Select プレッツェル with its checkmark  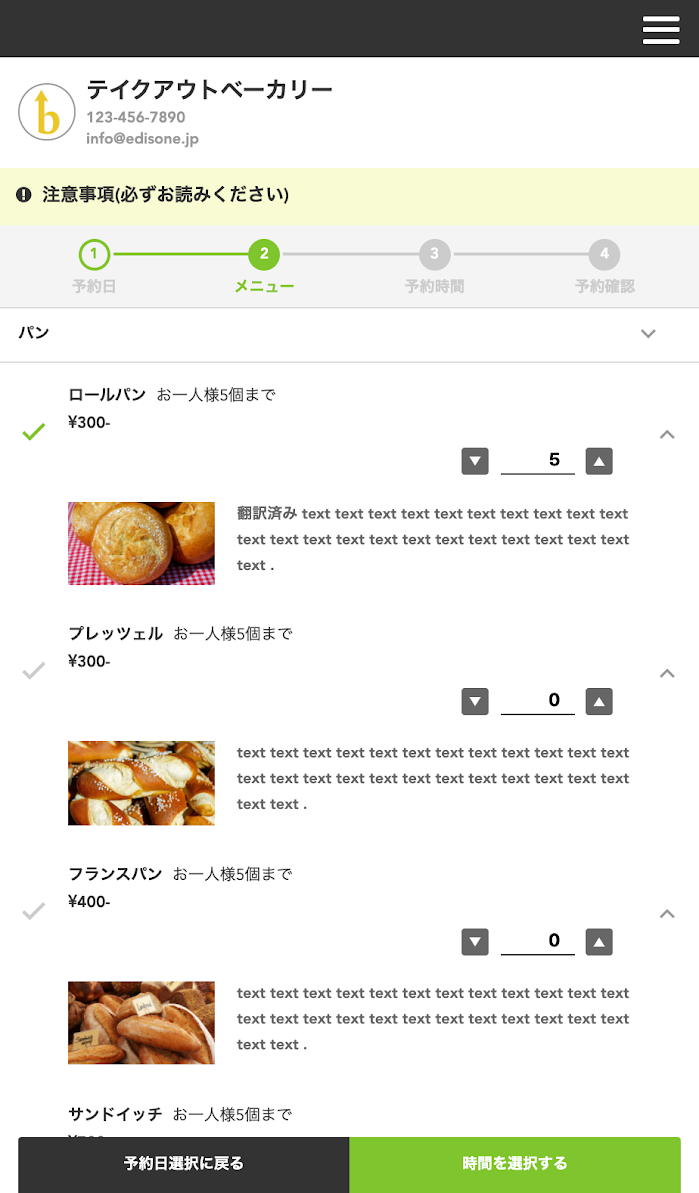click(34, 671)
